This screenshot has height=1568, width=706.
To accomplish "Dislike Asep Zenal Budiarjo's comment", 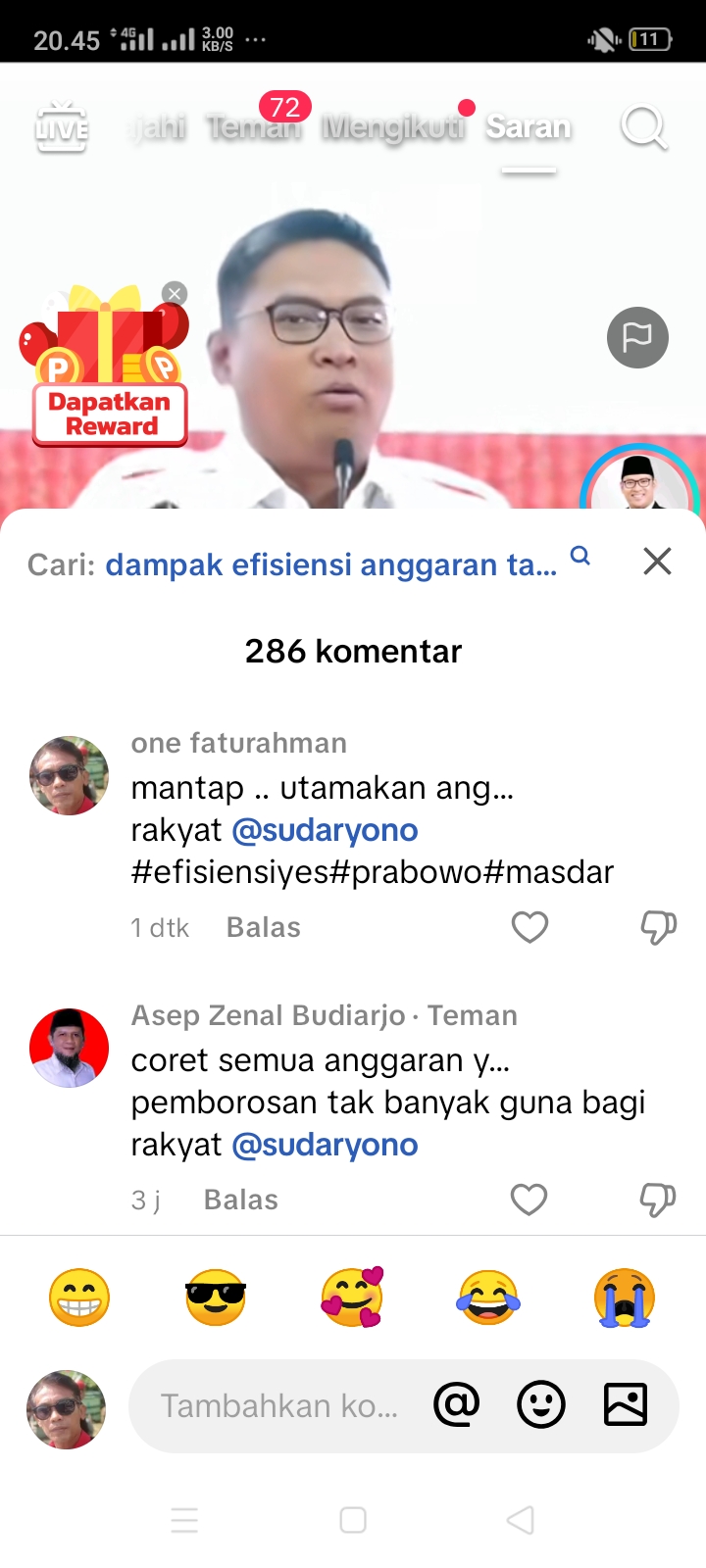I will [658, 1200].
